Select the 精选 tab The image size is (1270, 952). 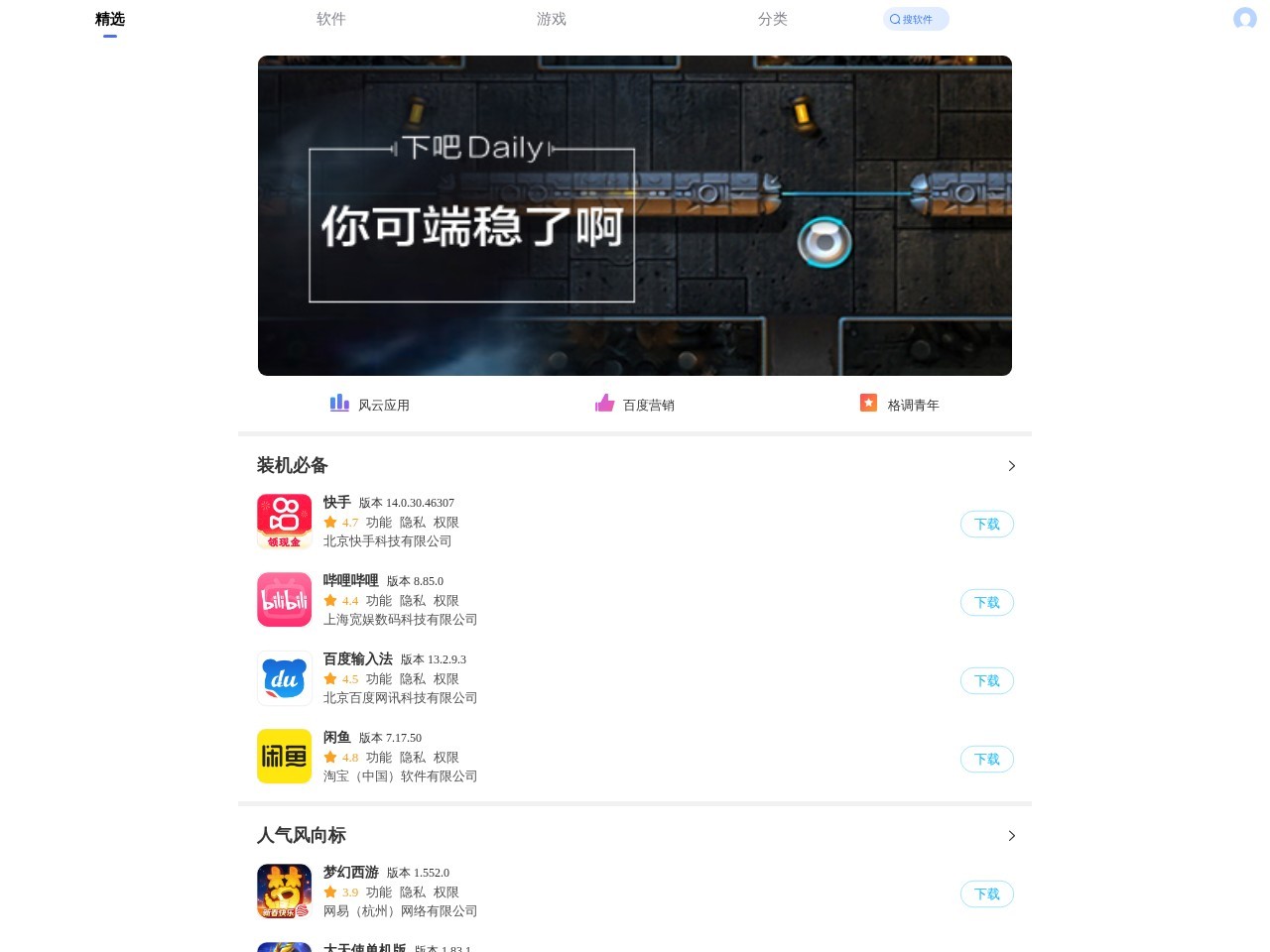coord(110,19)
